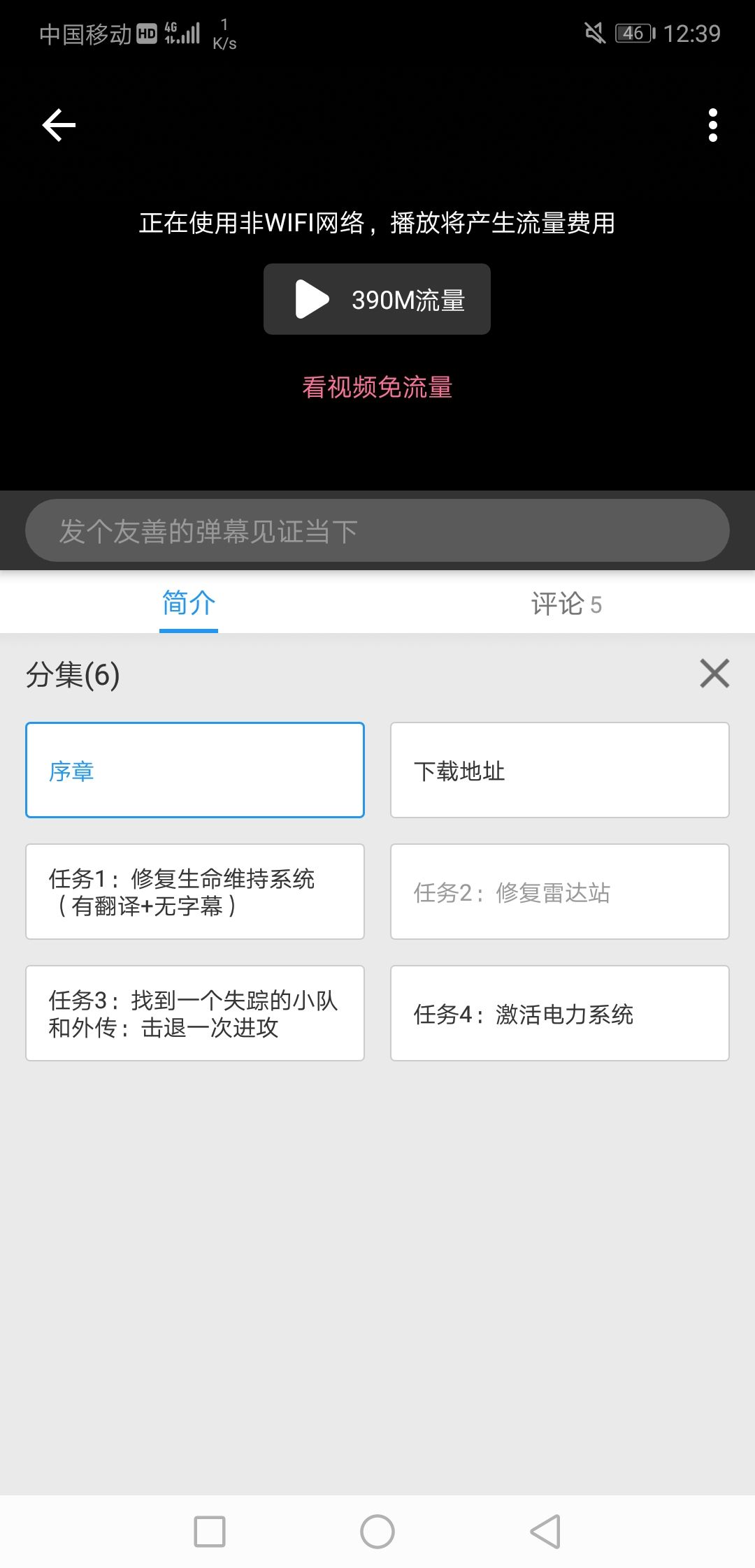755x1568 pixels.
Task: Expand 任务3：找到一个失踪的小队 episode
Action: [x=194, y=1013]
